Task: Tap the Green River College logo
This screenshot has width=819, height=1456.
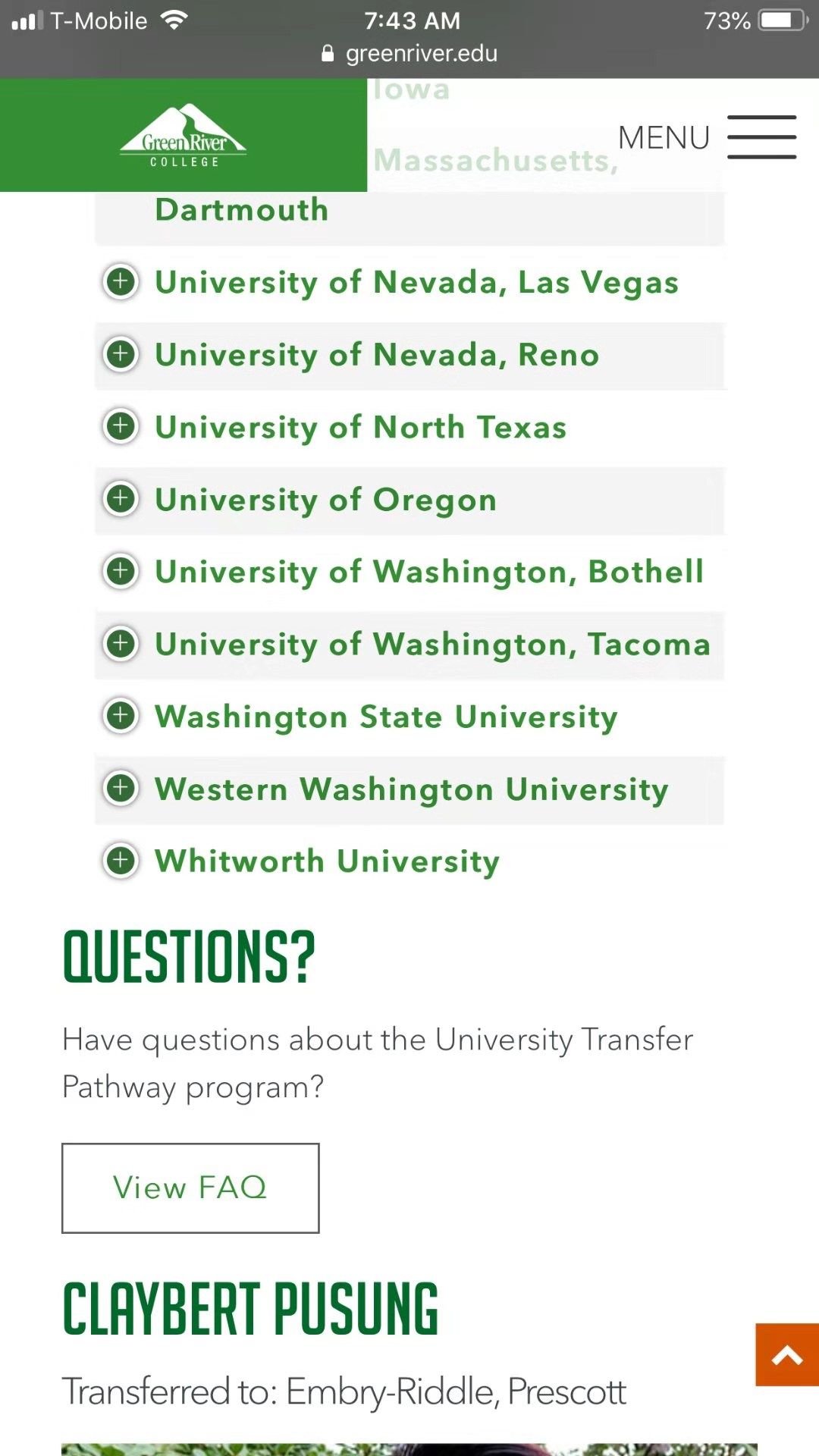Action: point(184,136)
